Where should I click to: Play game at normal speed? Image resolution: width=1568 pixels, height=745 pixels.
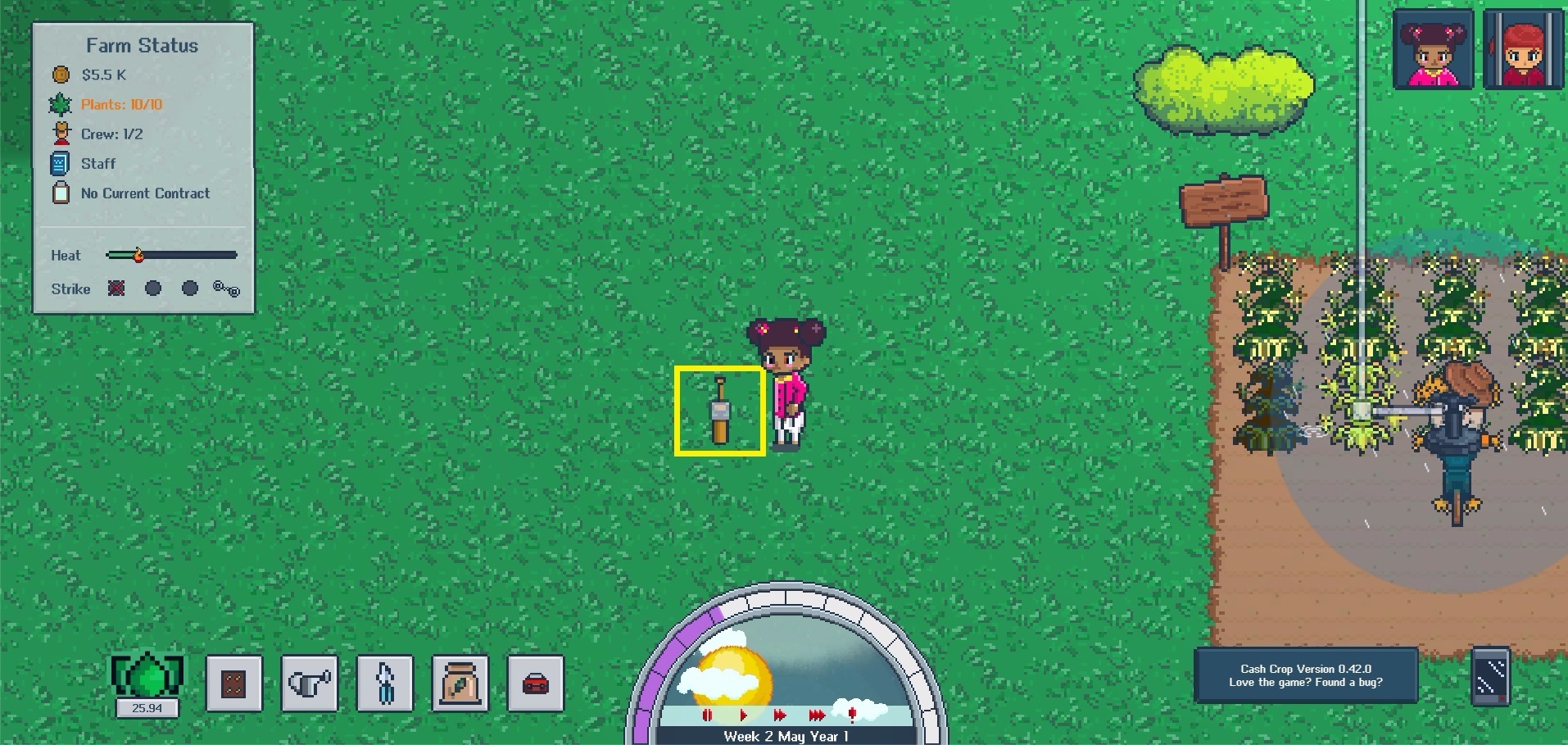(743, 715)
